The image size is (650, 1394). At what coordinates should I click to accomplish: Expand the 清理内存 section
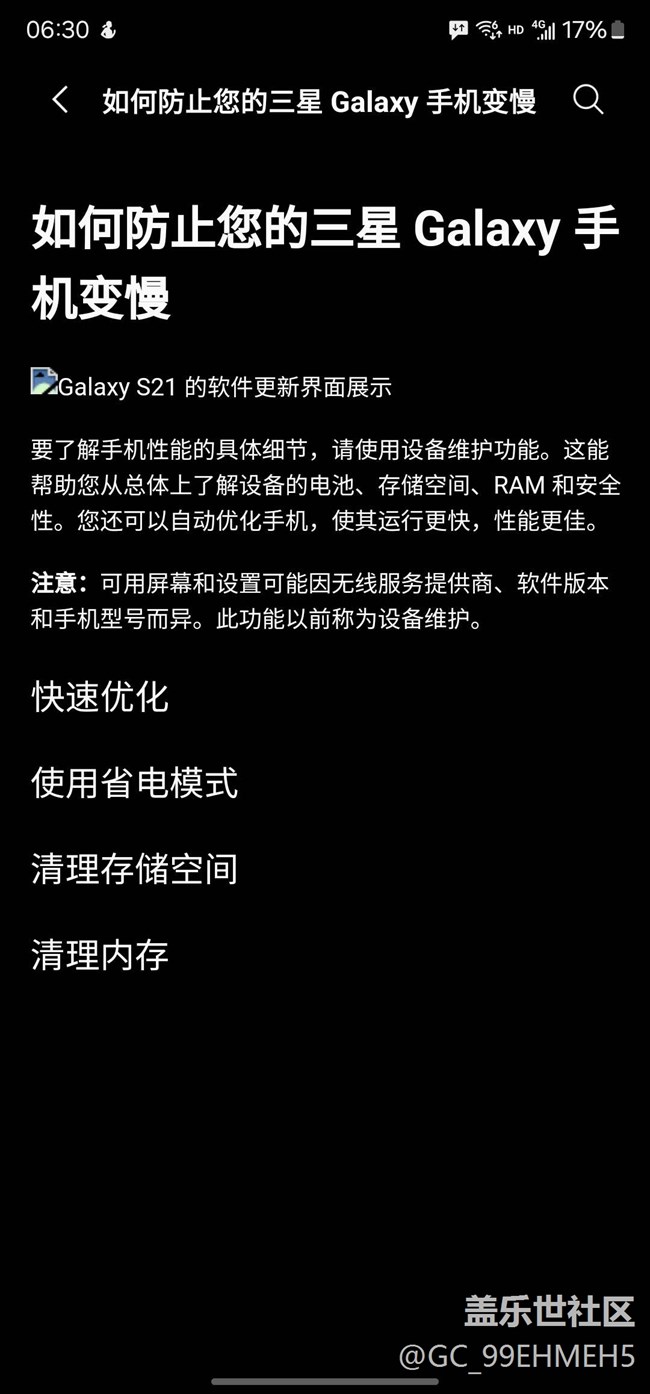click(100, 955)
